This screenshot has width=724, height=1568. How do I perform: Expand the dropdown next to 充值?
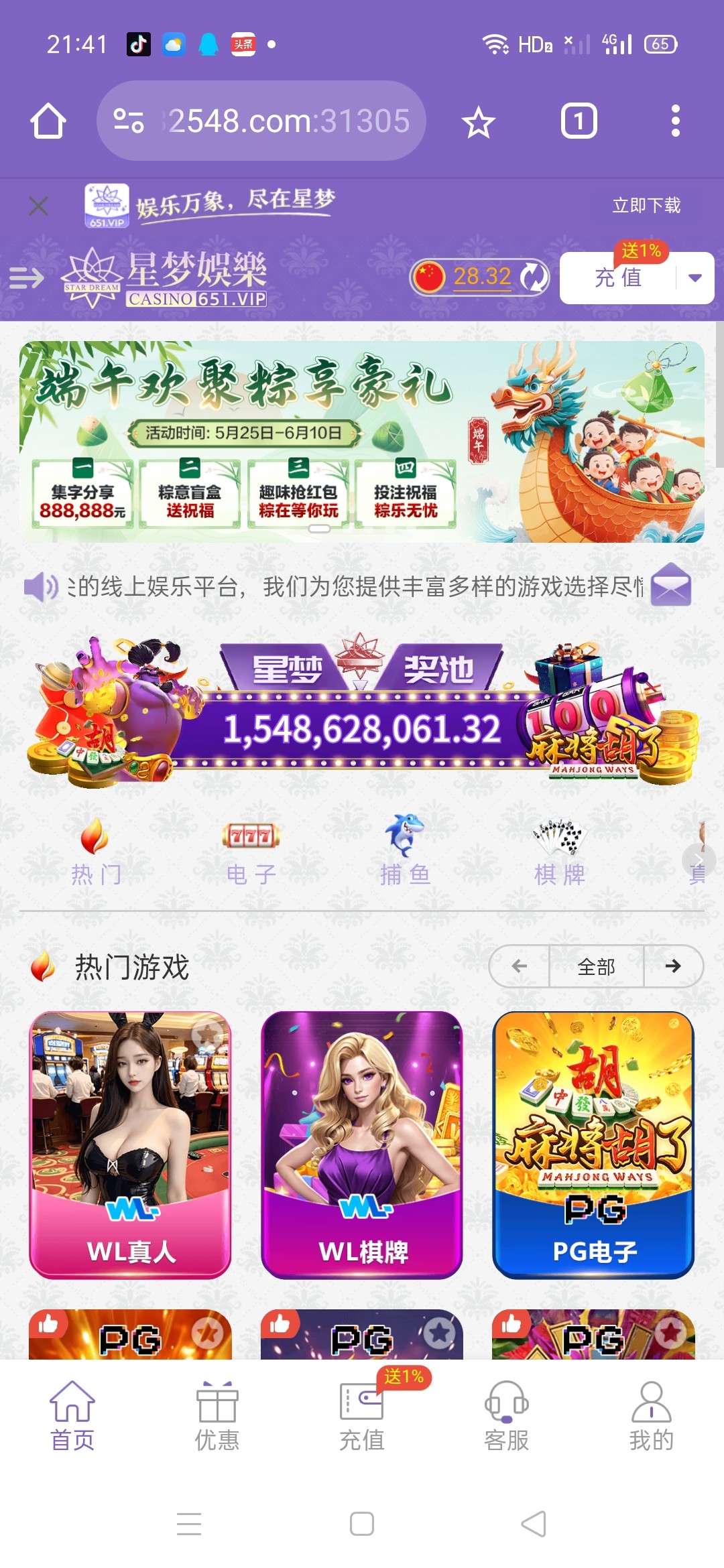tap(695, 278)
